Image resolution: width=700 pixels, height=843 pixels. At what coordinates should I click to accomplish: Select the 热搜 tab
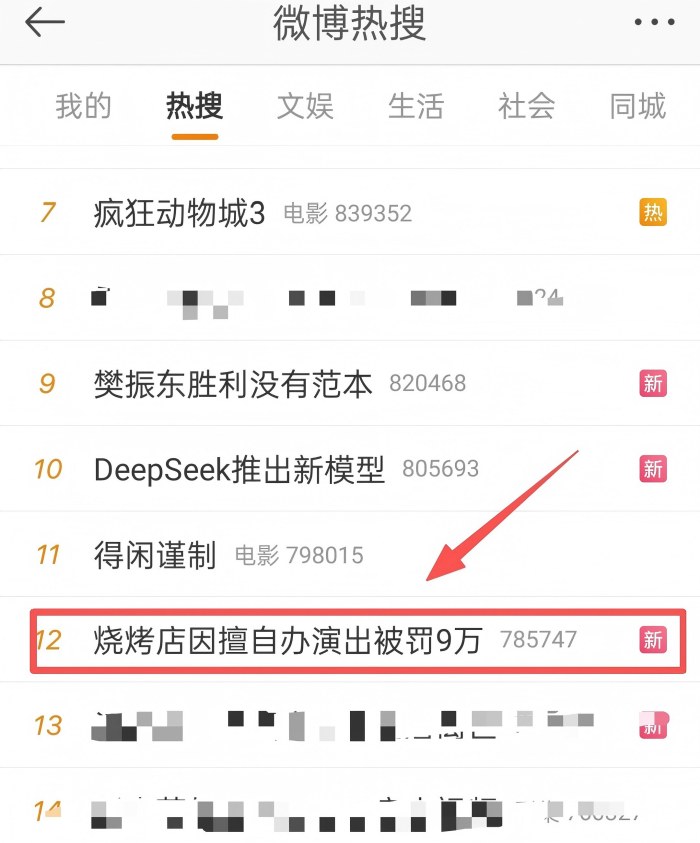[x=194, y=106]
